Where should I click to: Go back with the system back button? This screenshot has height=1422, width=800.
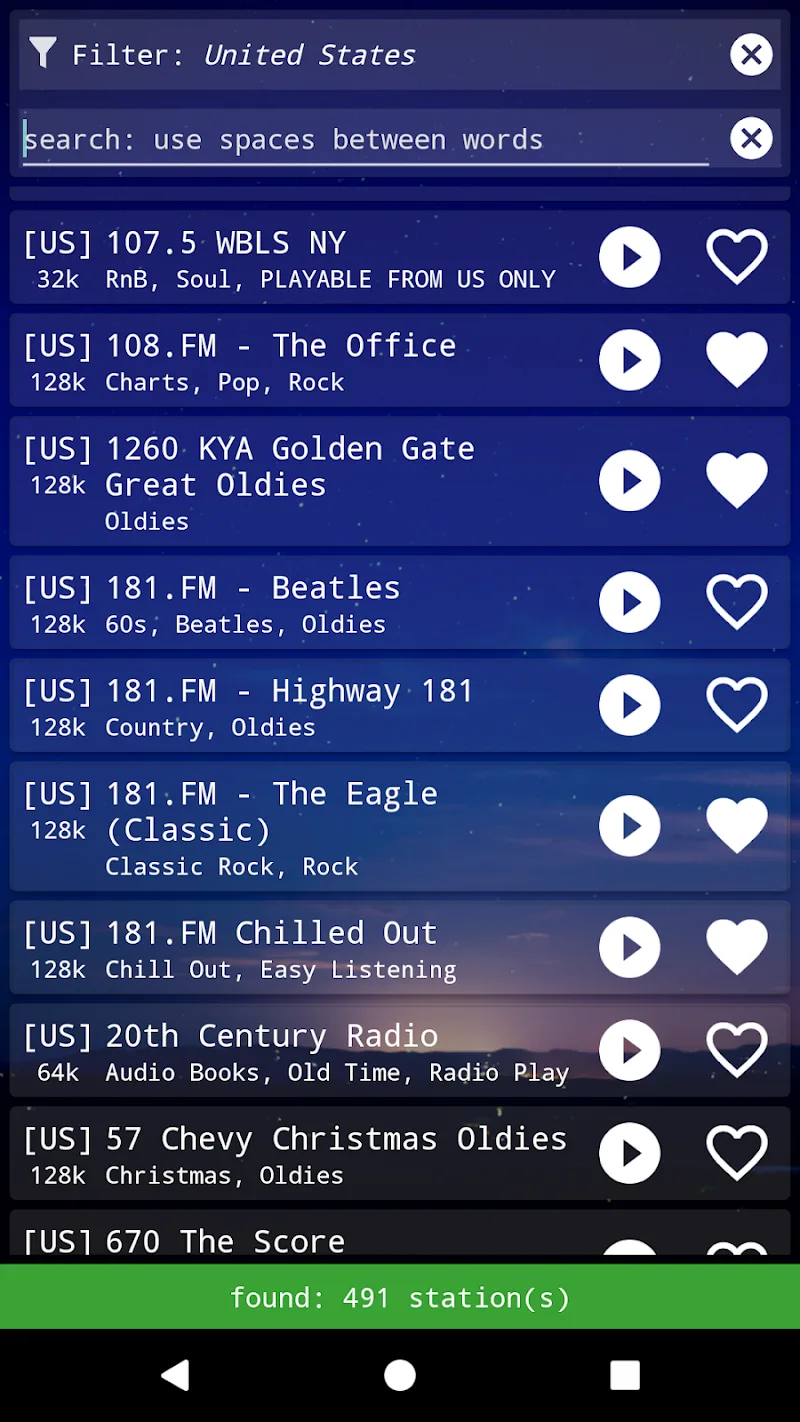(176, 1375)
